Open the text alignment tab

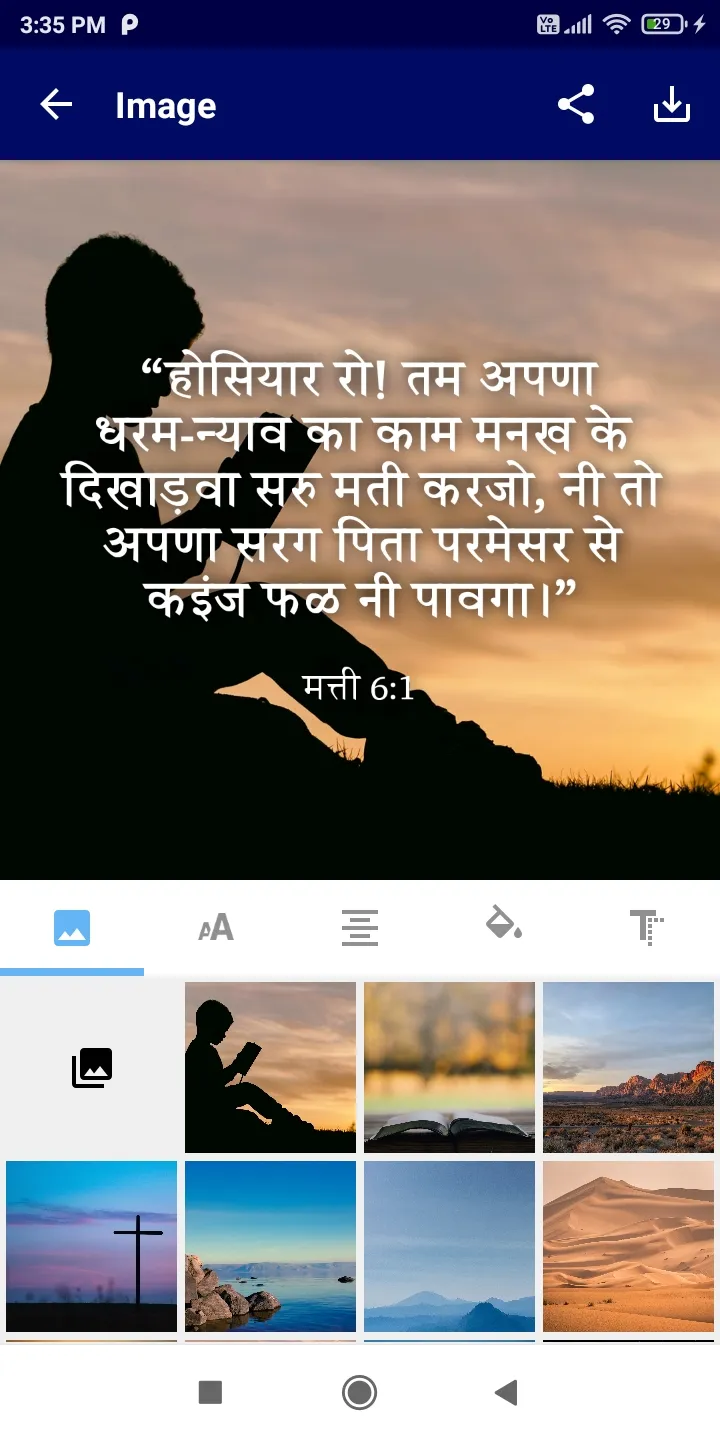pos(360,928)
